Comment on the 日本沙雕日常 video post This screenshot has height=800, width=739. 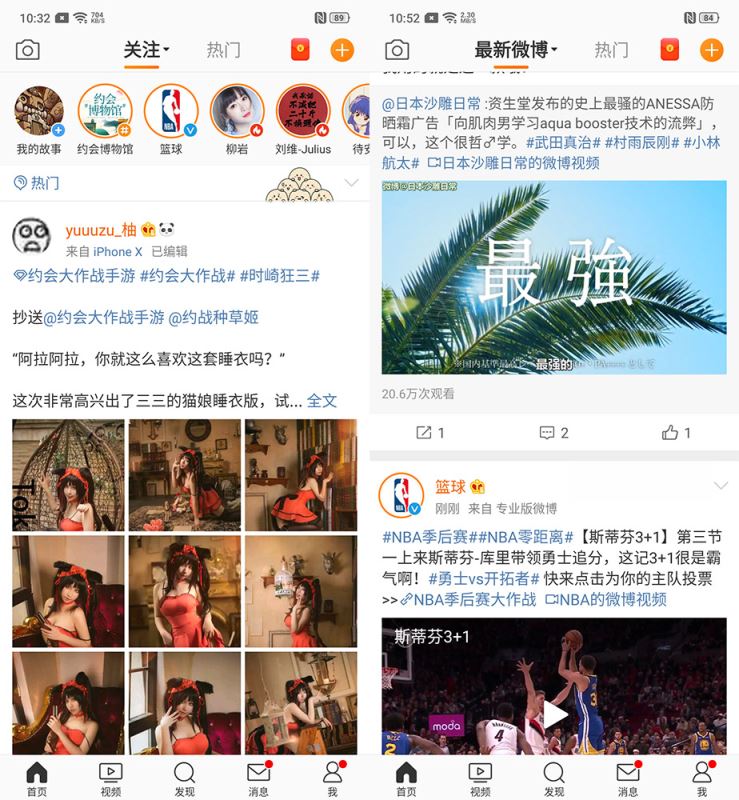(554, 433)
